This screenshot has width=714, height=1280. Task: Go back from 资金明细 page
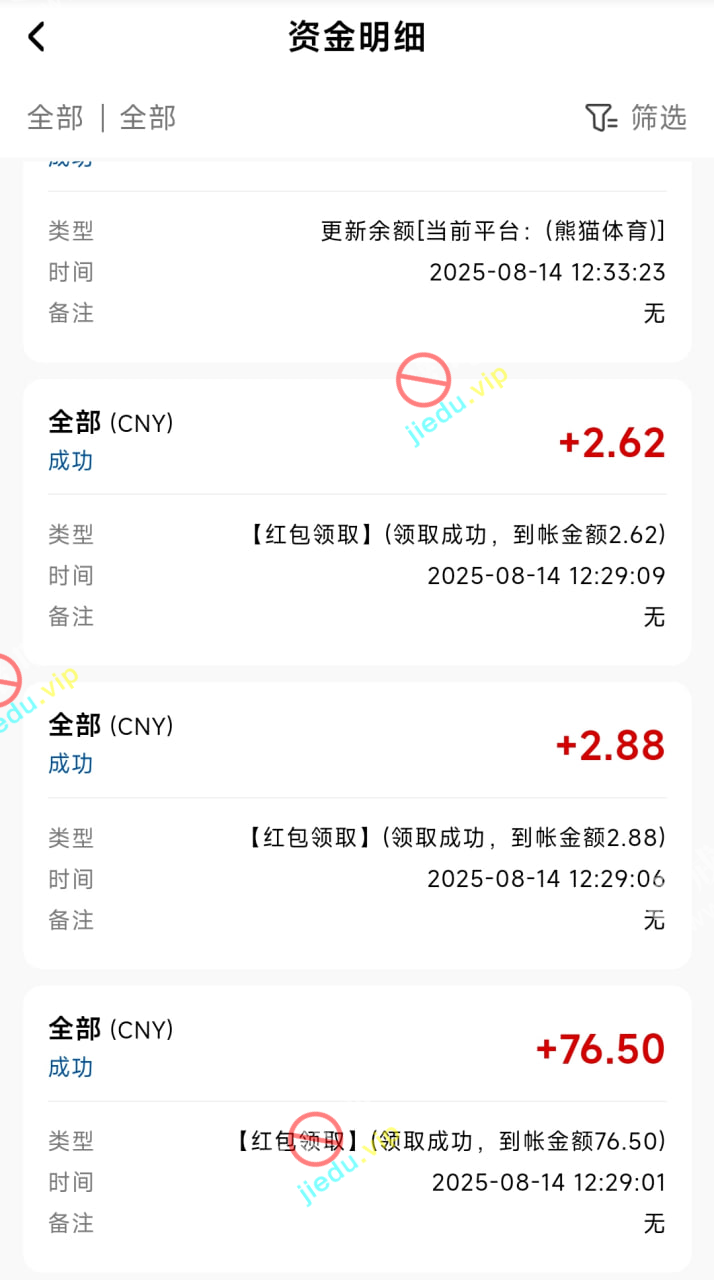(x=37, y=38)
